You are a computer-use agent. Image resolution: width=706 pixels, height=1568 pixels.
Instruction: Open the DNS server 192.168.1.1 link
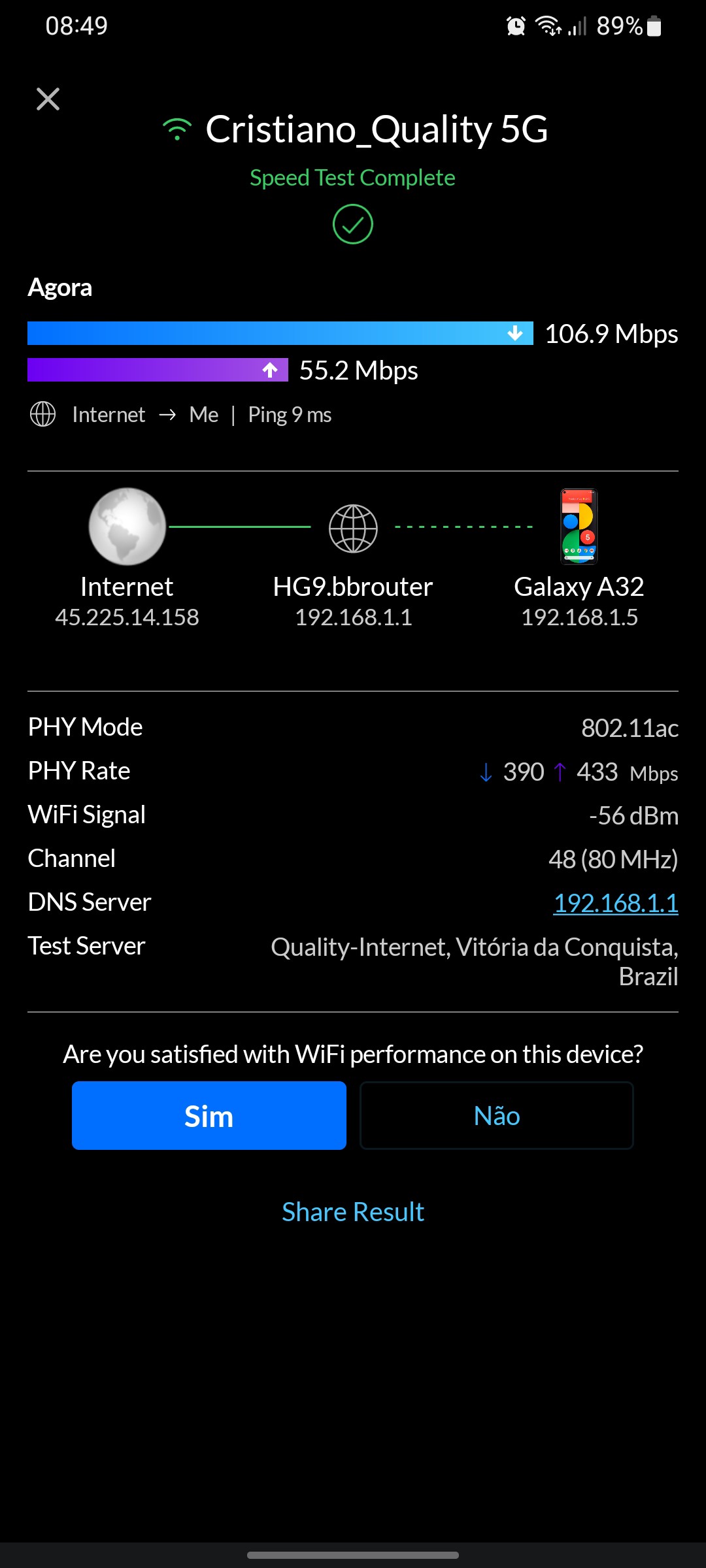tap(615, 903)
